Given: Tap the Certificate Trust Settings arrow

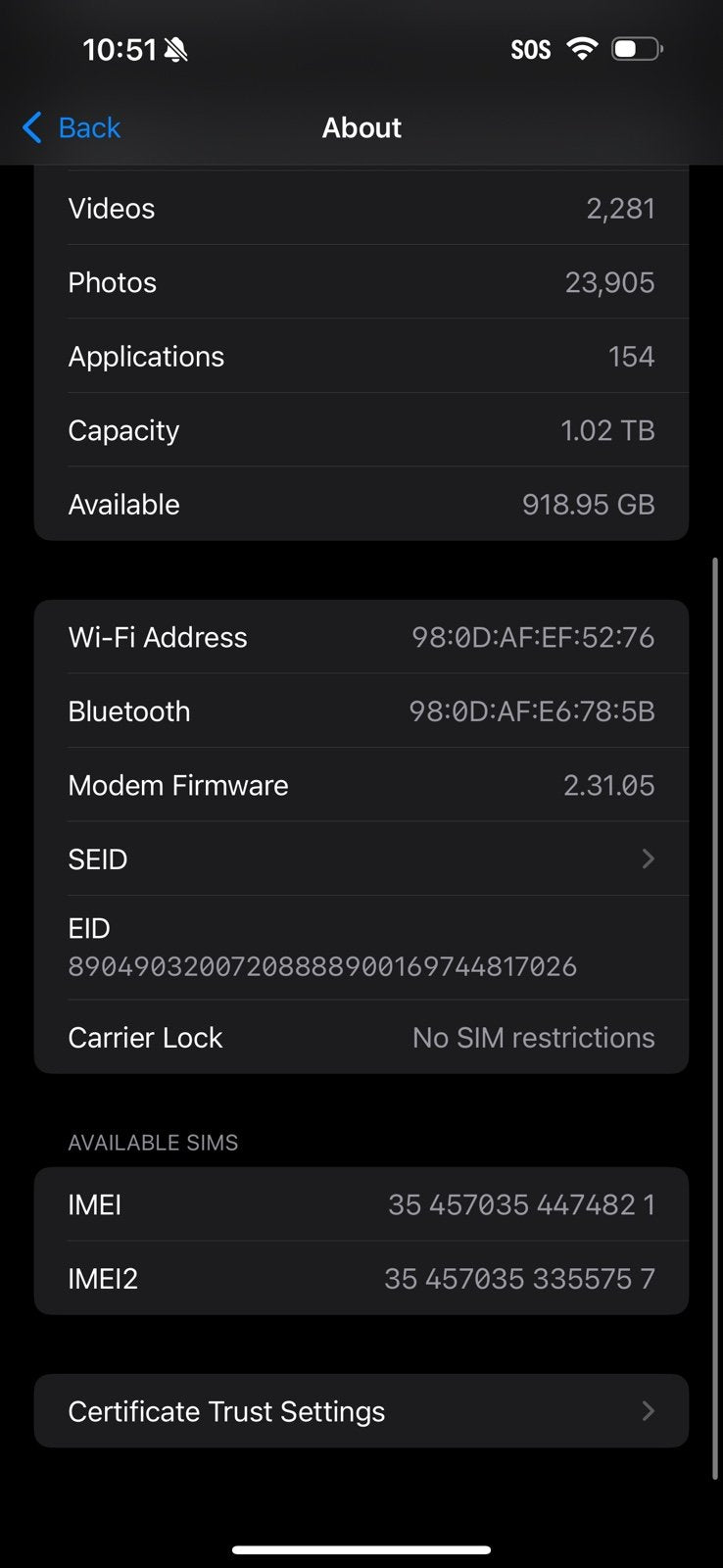Looking at the screenshot, I should (x=647, y=1411).
